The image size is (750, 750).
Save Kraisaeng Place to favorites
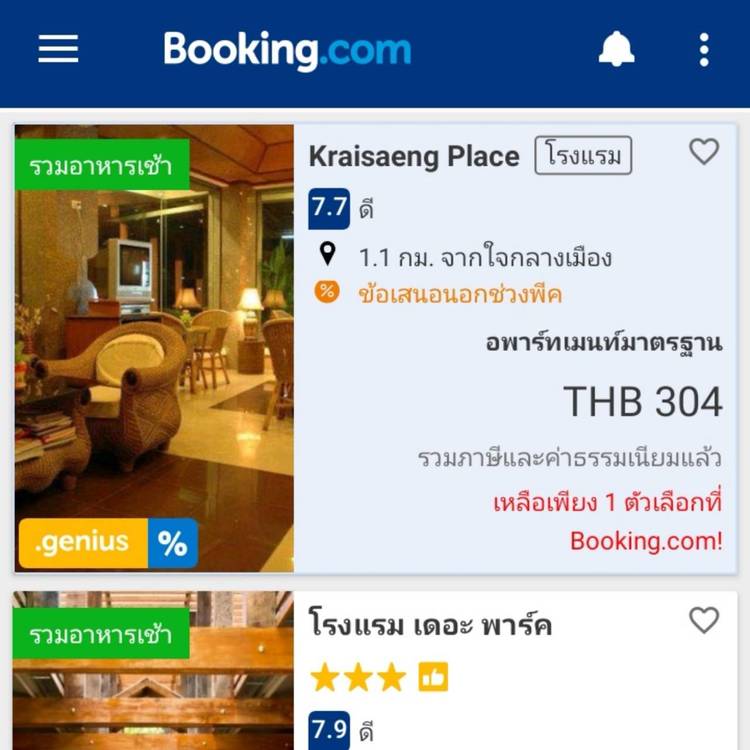click(x=704, y=152)
